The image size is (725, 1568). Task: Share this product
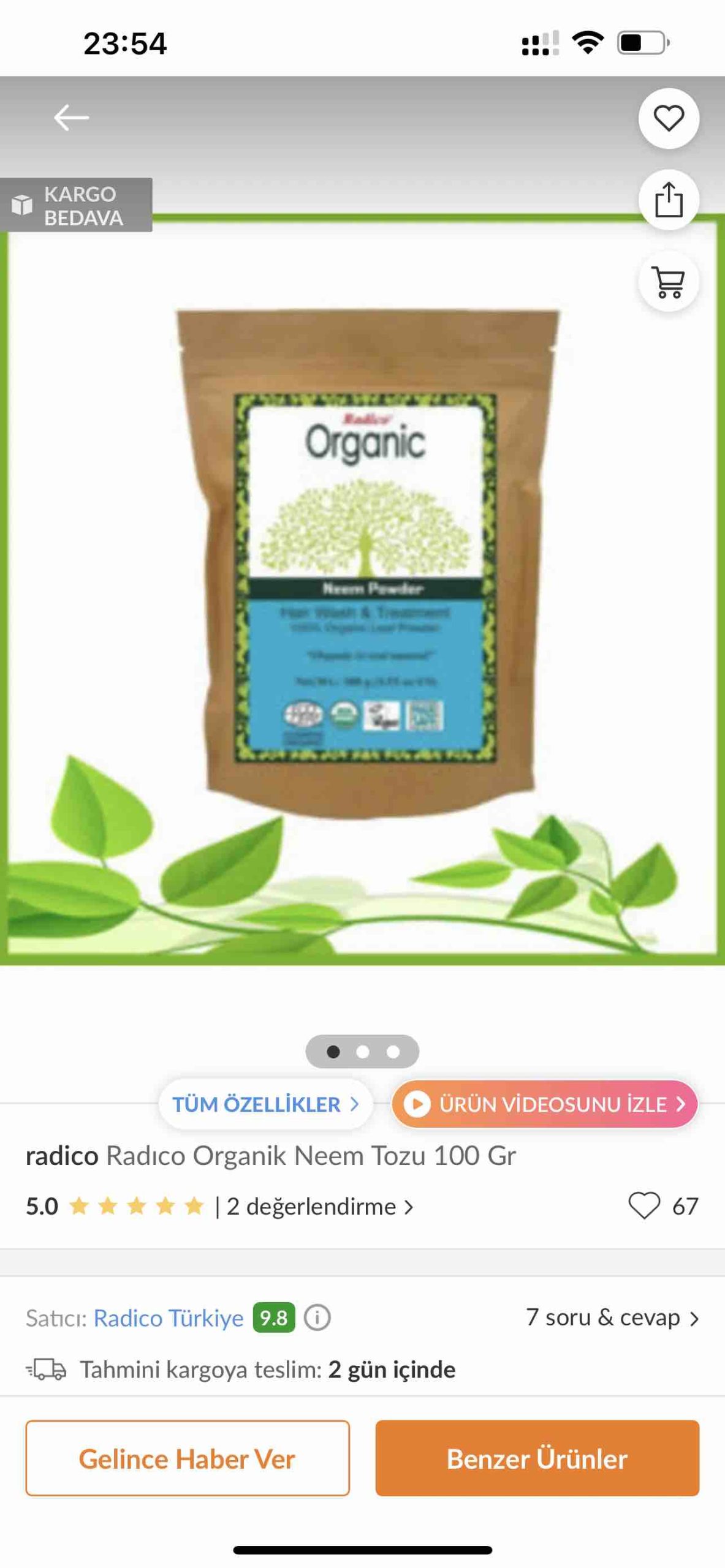point(668,200)
